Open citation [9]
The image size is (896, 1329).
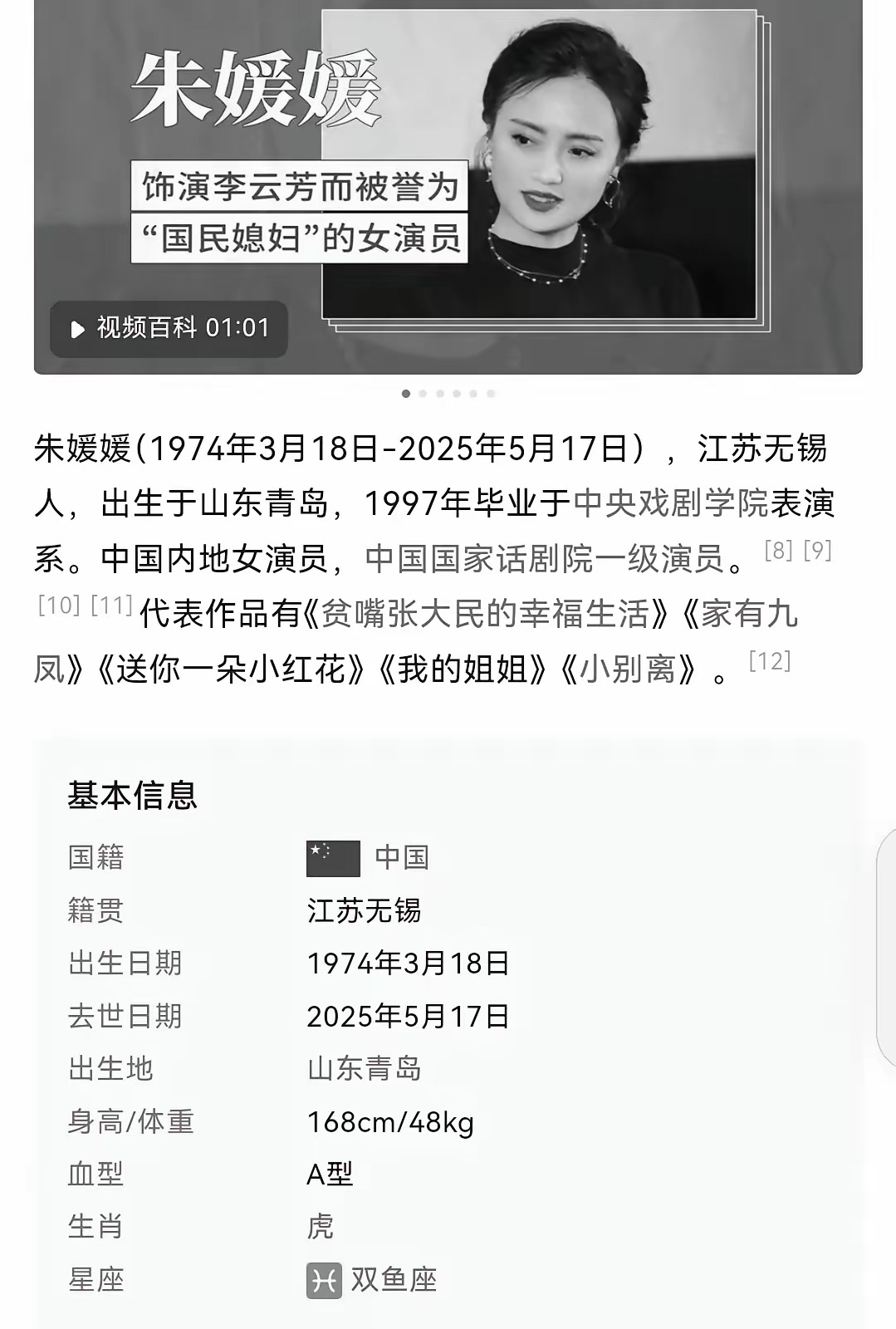[x=818, y=551]
